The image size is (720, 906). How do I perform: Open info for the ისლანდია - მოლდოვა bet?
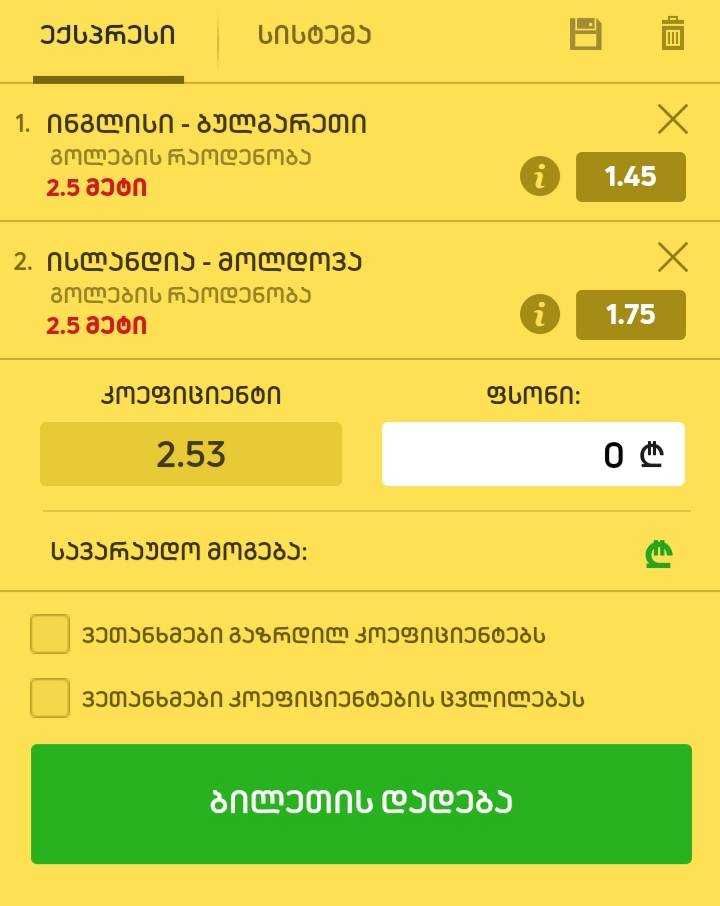pos(538,314)
